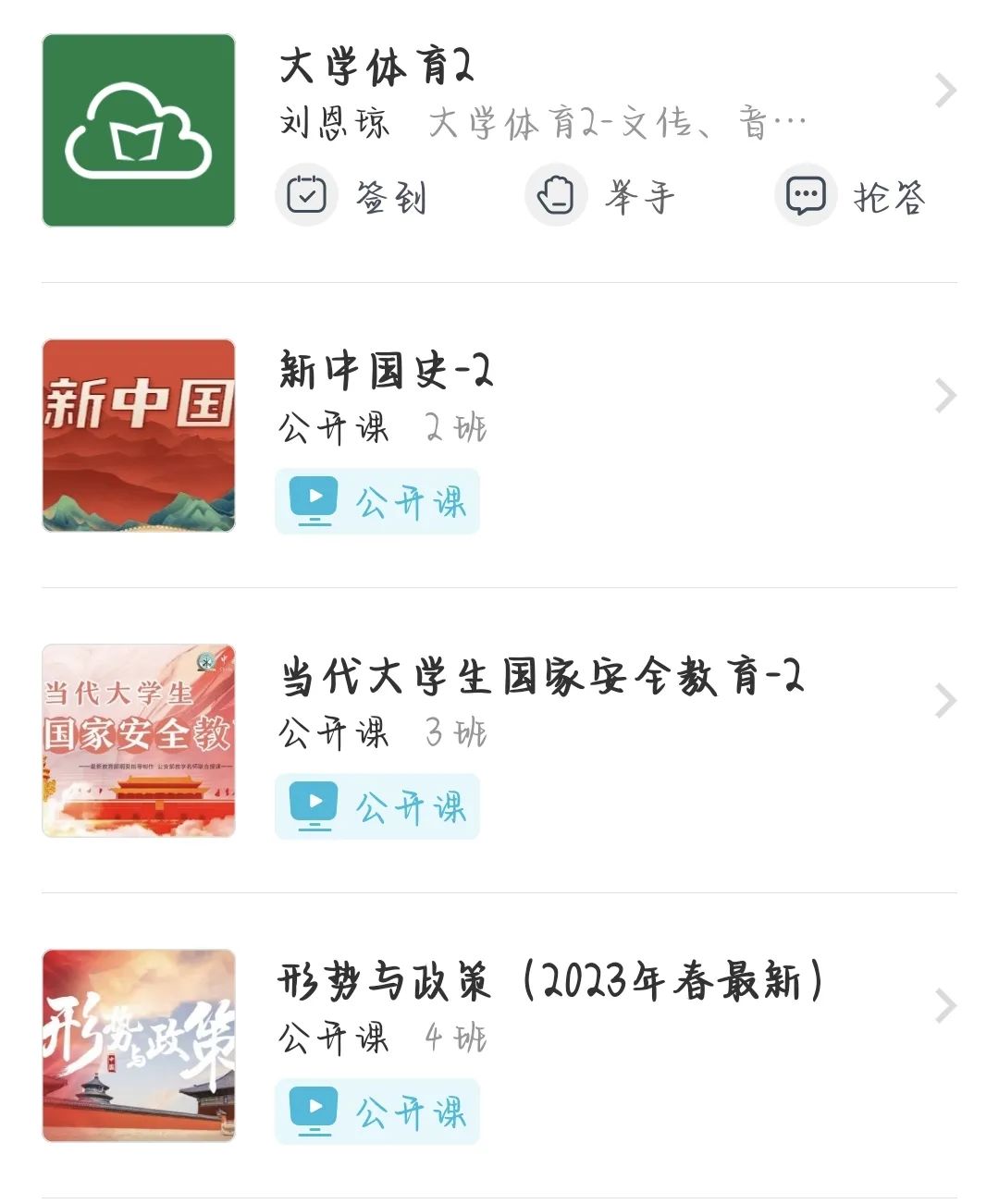Open the 新中国史-2 course

[x=386, y=372]
